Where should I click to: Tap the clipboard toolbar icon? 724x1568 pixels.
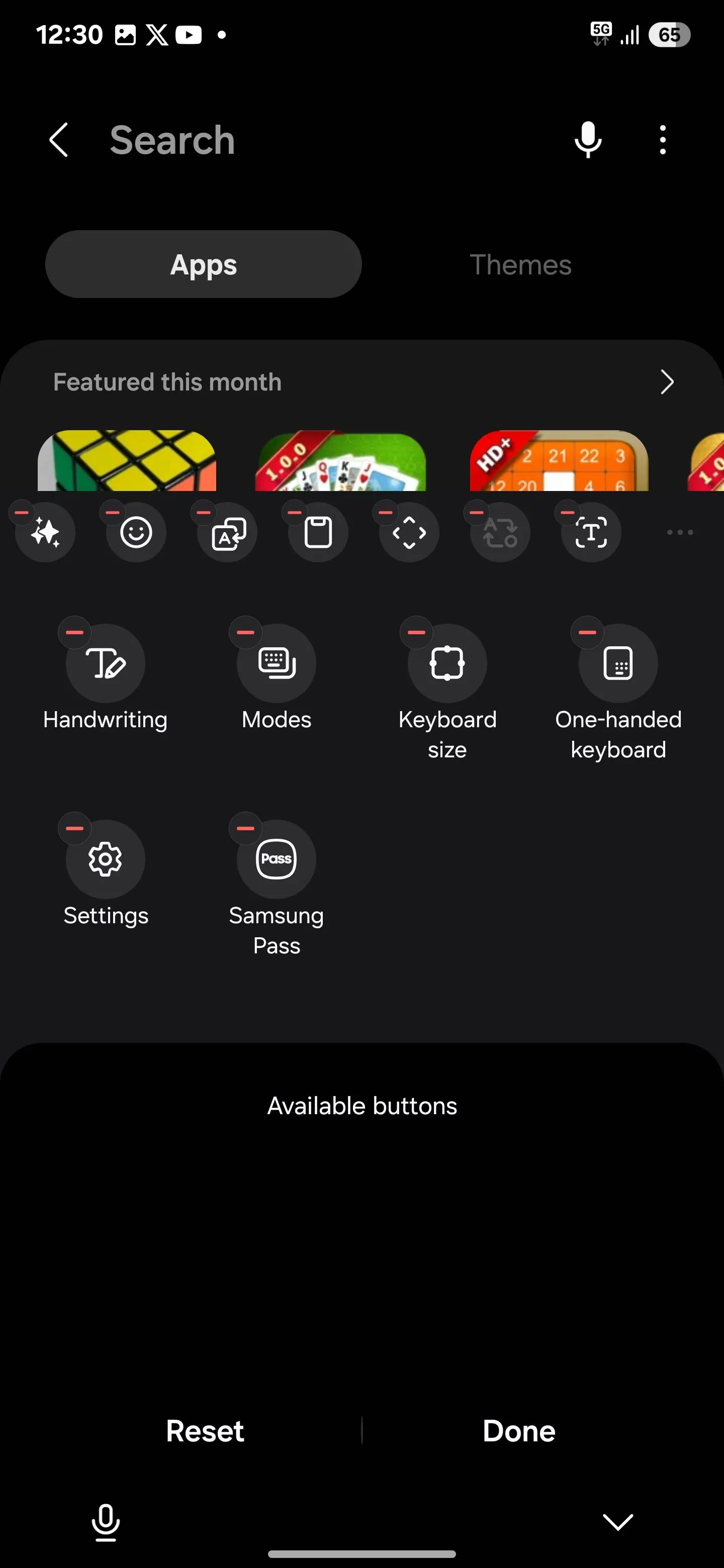(x=318, y=533)
